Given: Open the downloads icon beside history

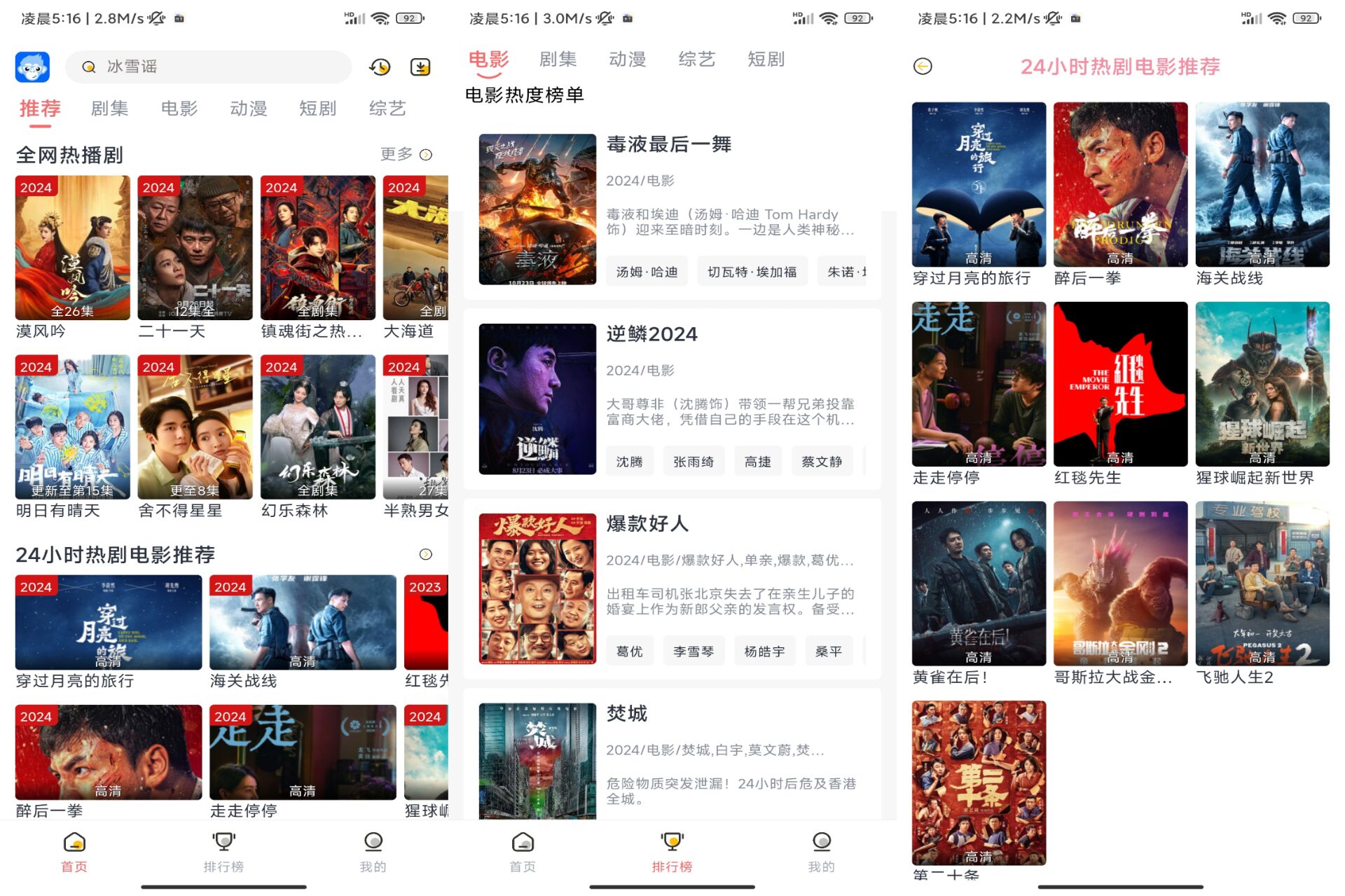Looking at the screenshot, I should pyautogui.click(x=420, y=67).
